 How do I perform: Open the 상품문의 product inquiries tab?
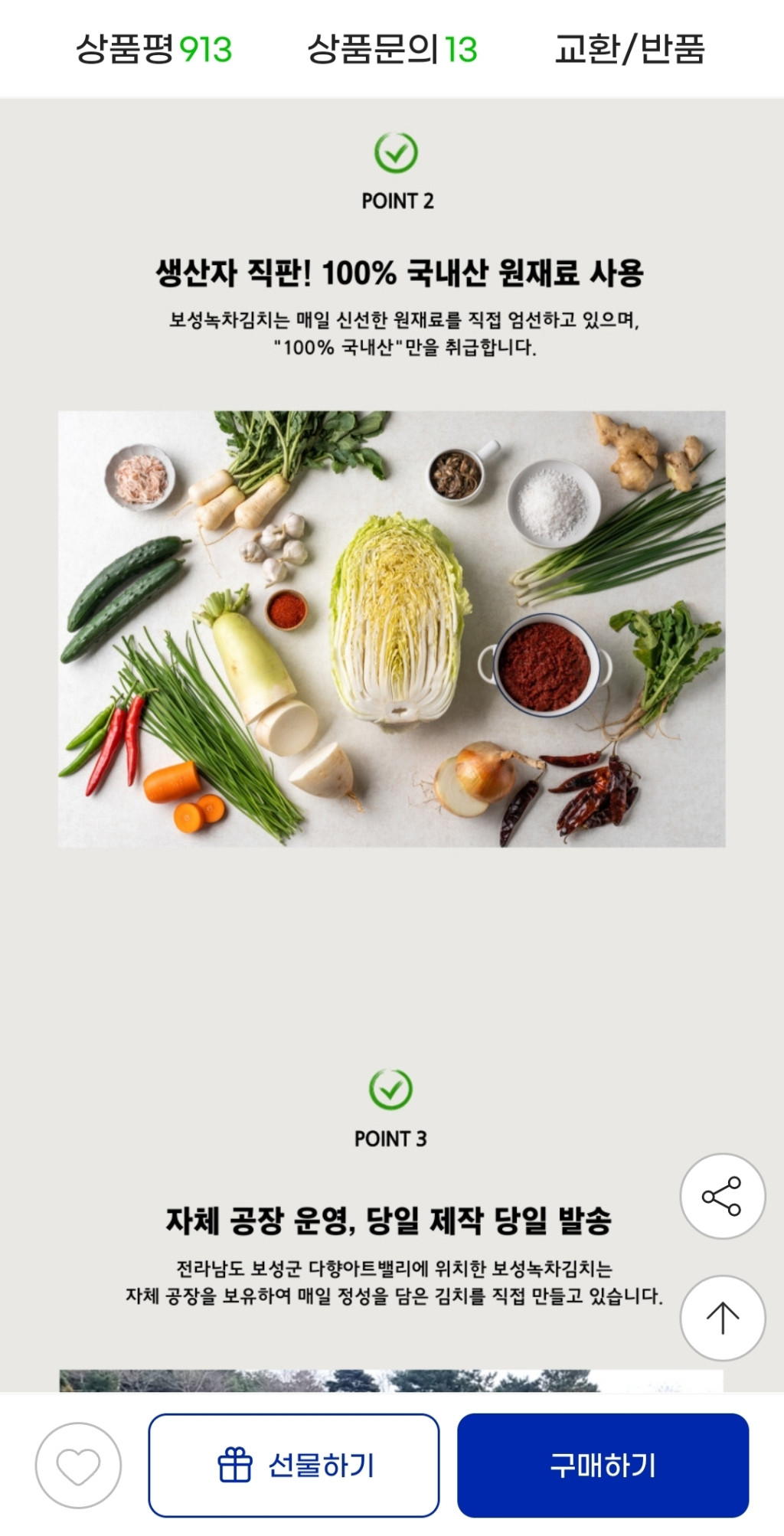[392, 49]
